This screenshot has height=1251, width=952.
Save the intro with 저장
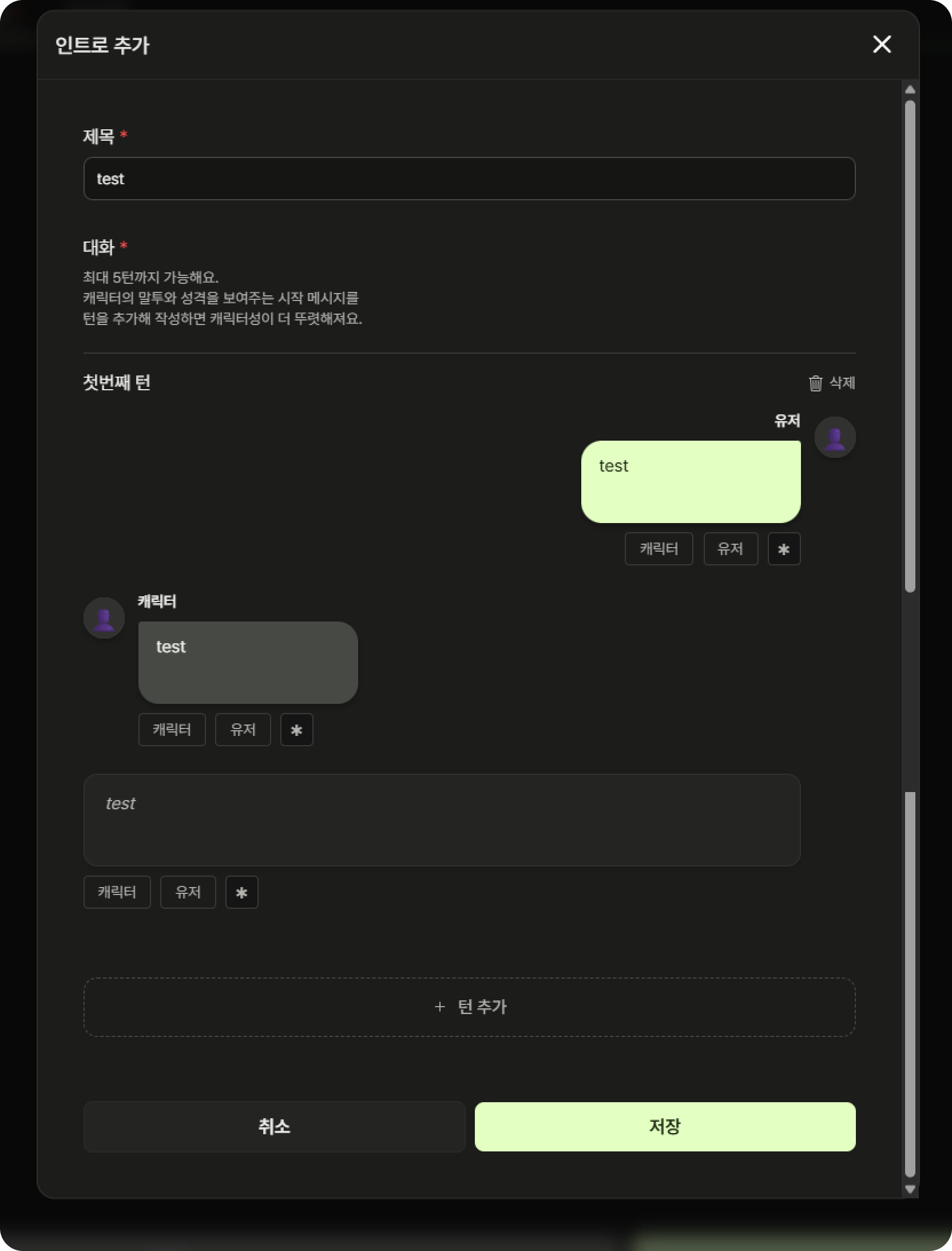point(665,1126)
